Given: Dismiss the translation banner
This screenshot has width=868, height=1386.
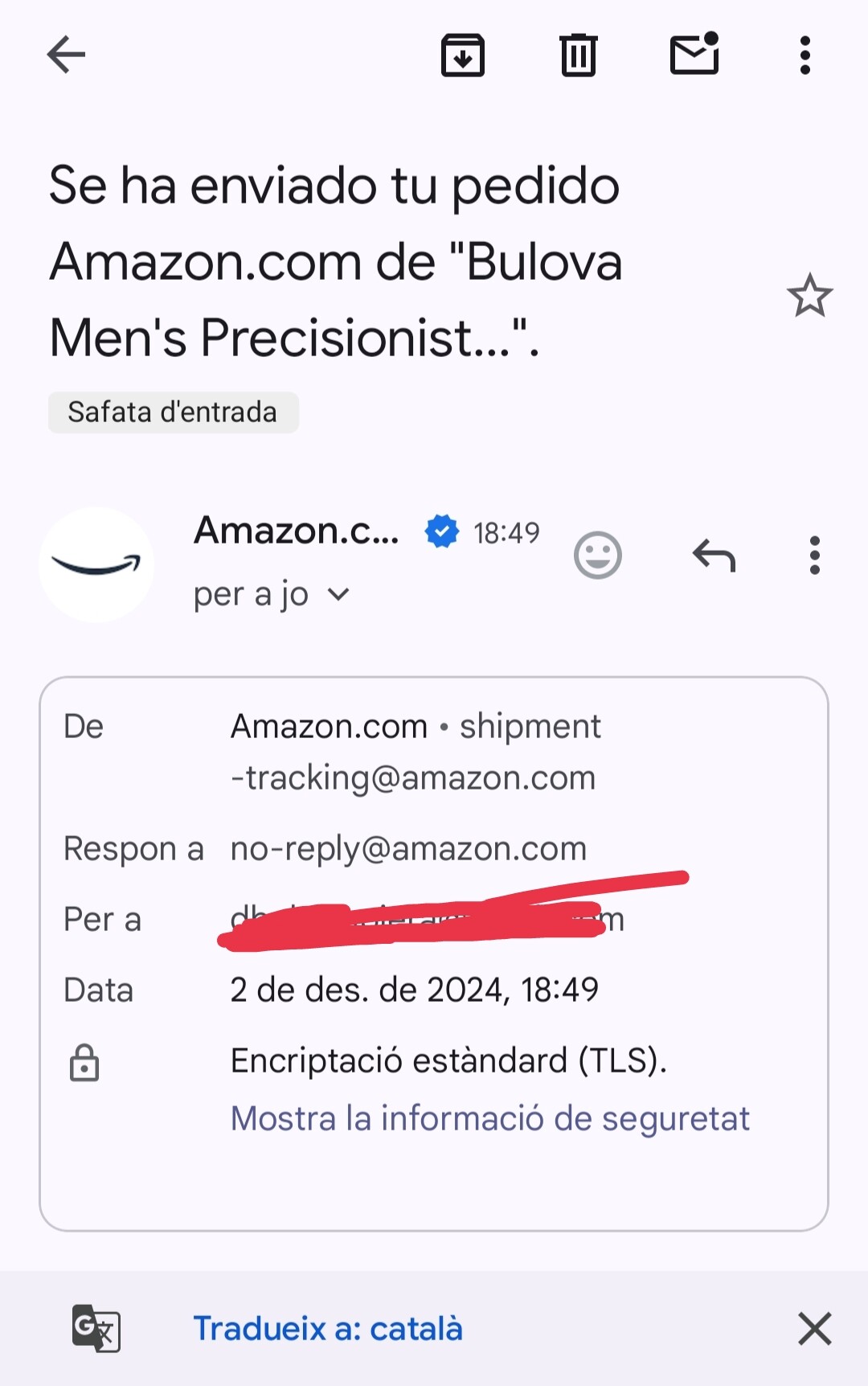Looking at the screenshot, I should 814,1329.
